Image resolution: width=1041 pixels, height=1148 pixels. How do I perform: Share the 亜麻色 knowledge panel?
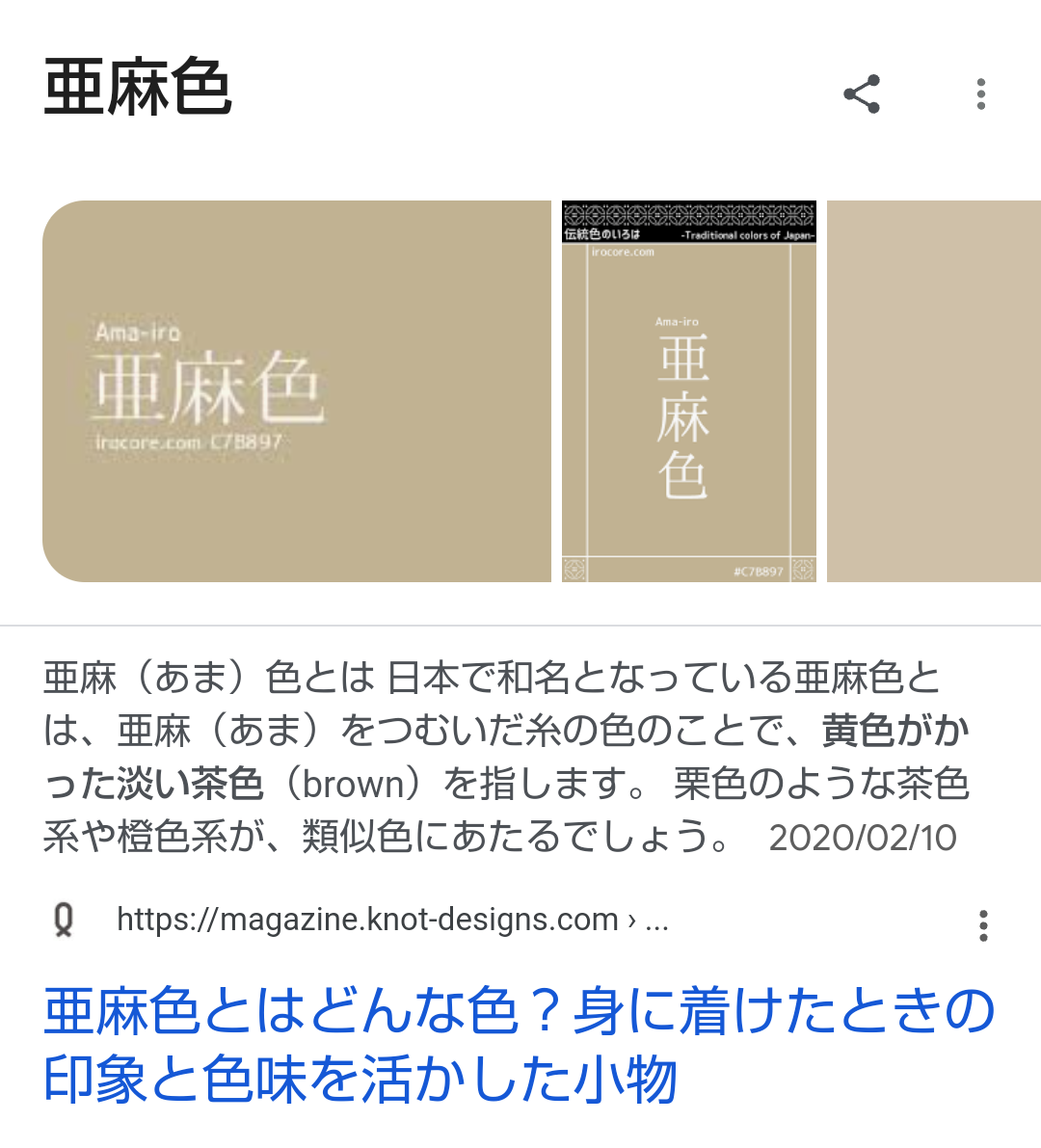(861, 93)
